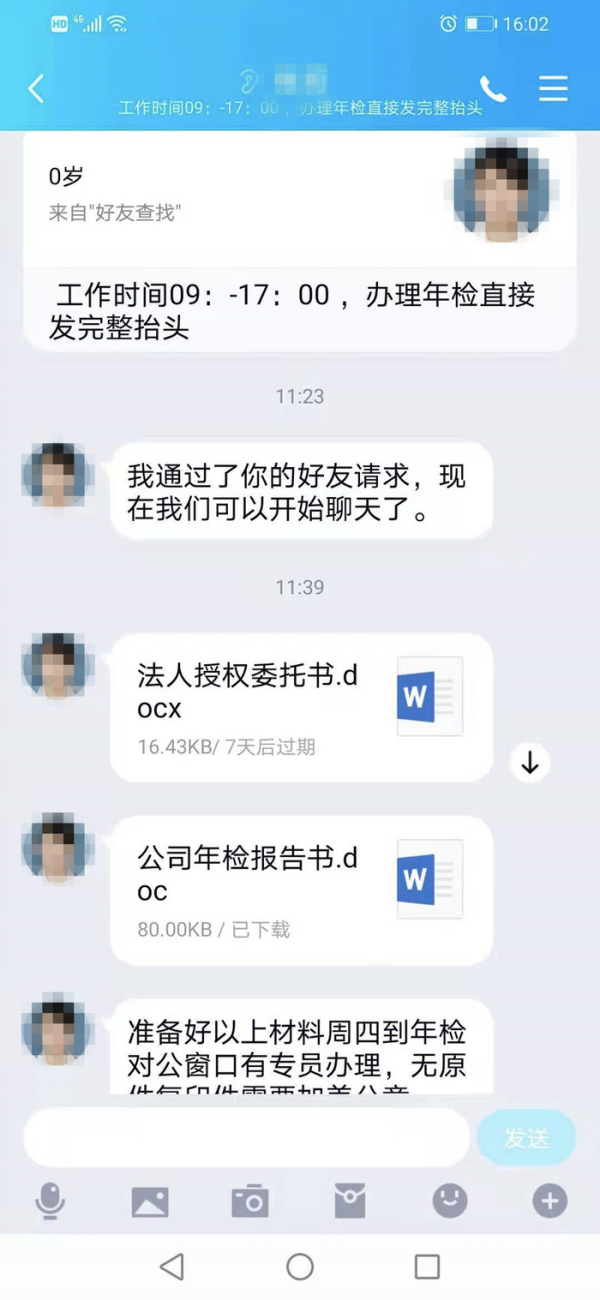This screenshot has width=600, height=1300.
Task: Open the red envelope icon
Action: coord(350,1201)
